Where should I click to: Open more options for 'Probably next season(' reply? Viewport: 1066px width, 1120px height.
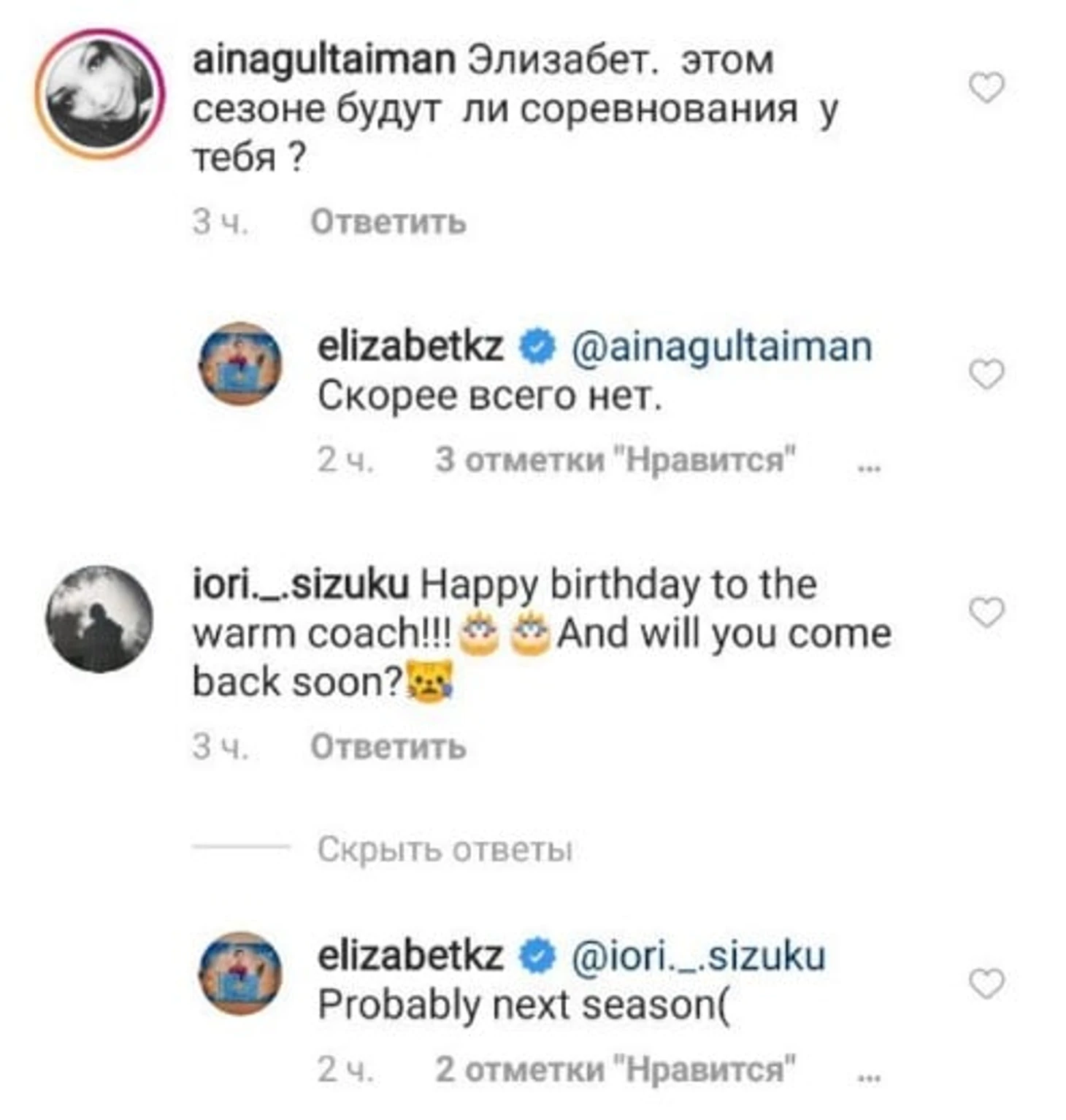click(x=869, y=1075)
